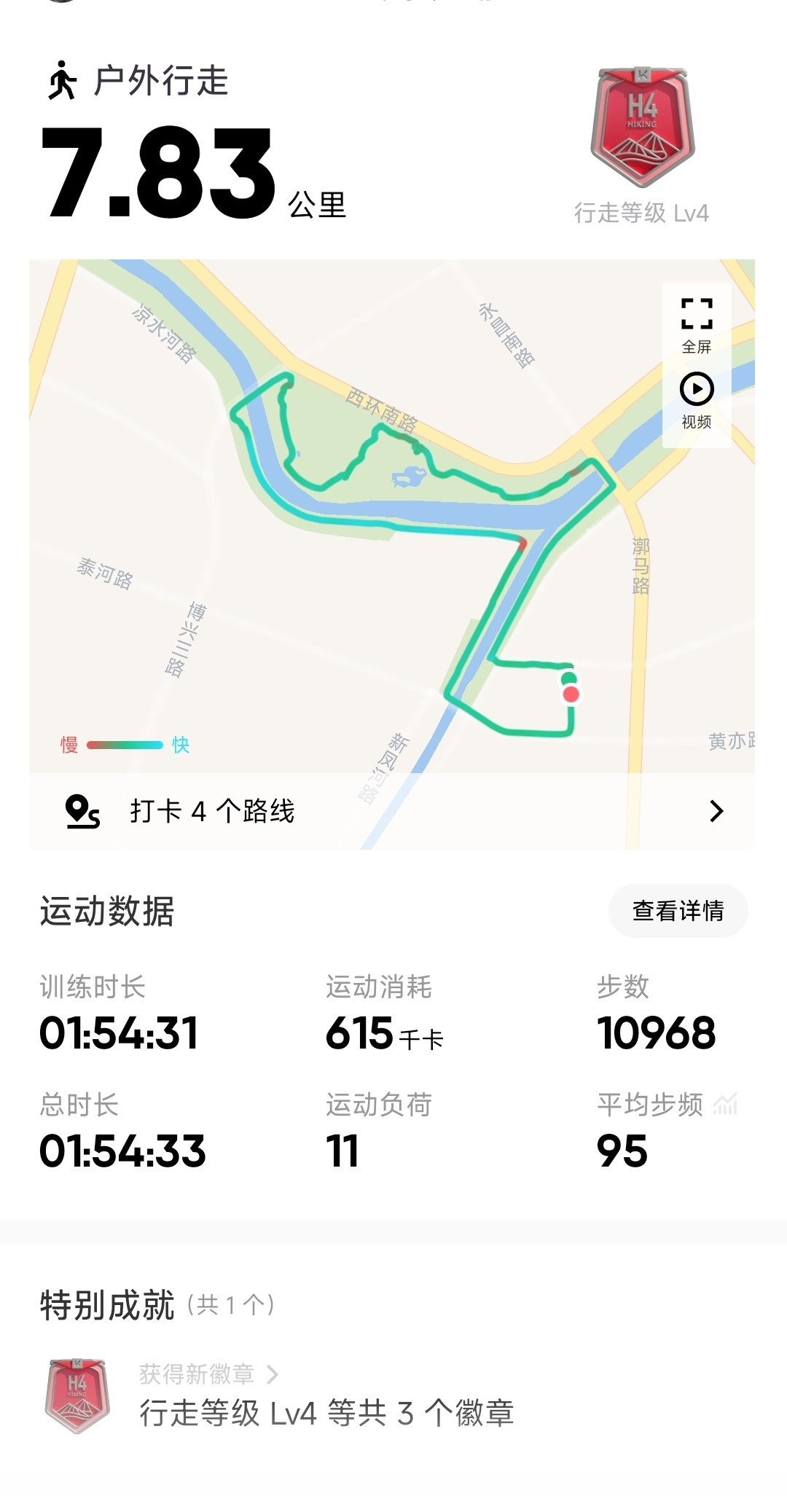Open the 平均步频 chart icon
The width and height of the screenshot is (787, 1512).
tap(725, 1105)
